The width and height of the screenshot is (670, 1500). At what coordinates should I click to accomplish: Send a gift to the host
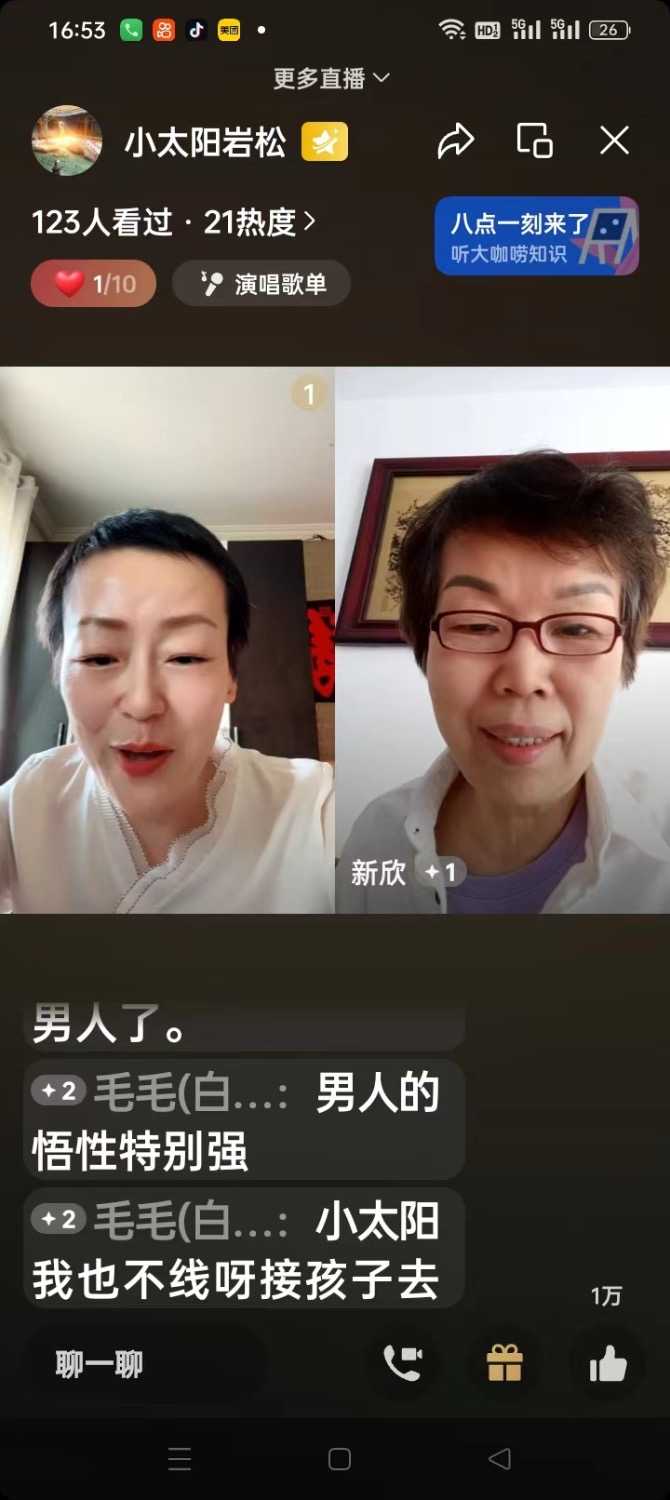click(505, 1363)
